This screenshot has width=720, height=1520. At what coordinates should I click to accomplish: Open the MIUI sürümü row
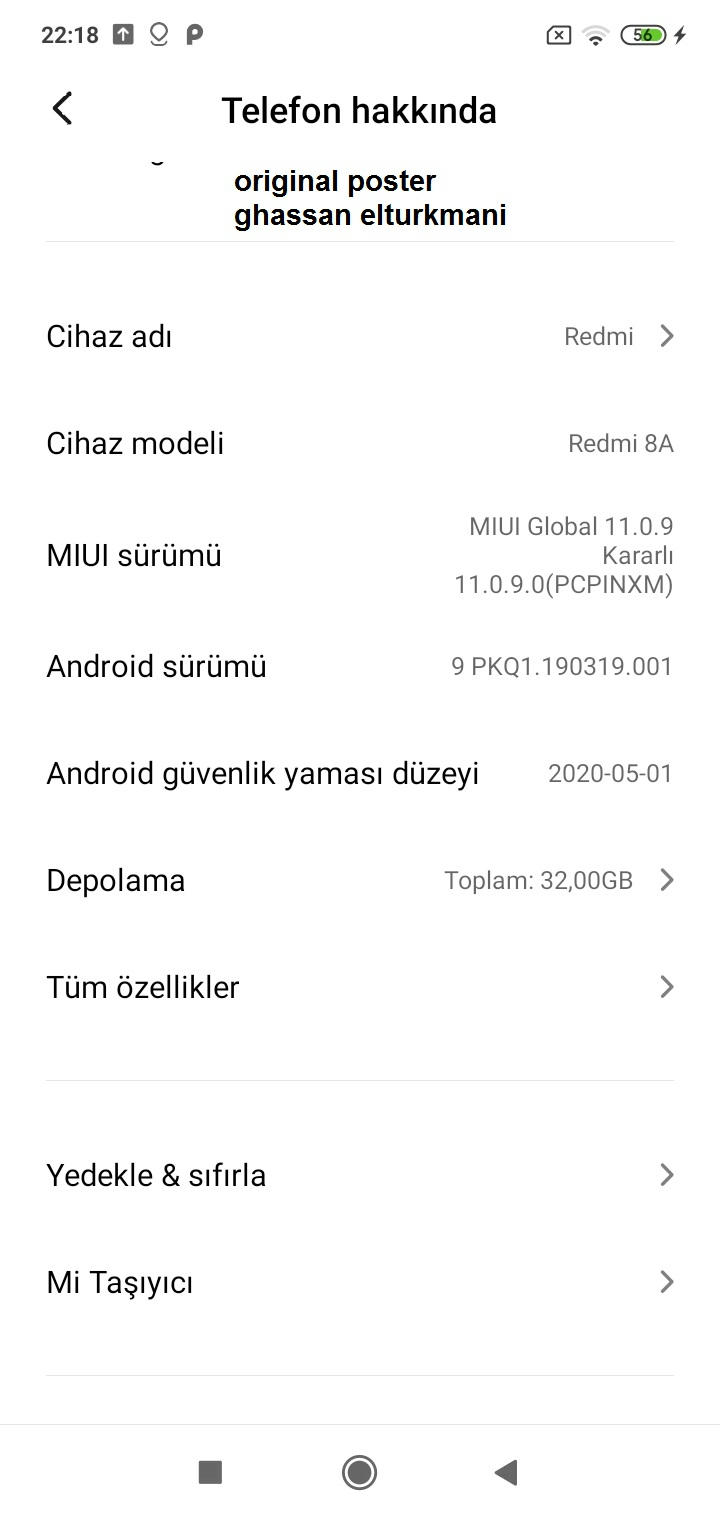360,555
